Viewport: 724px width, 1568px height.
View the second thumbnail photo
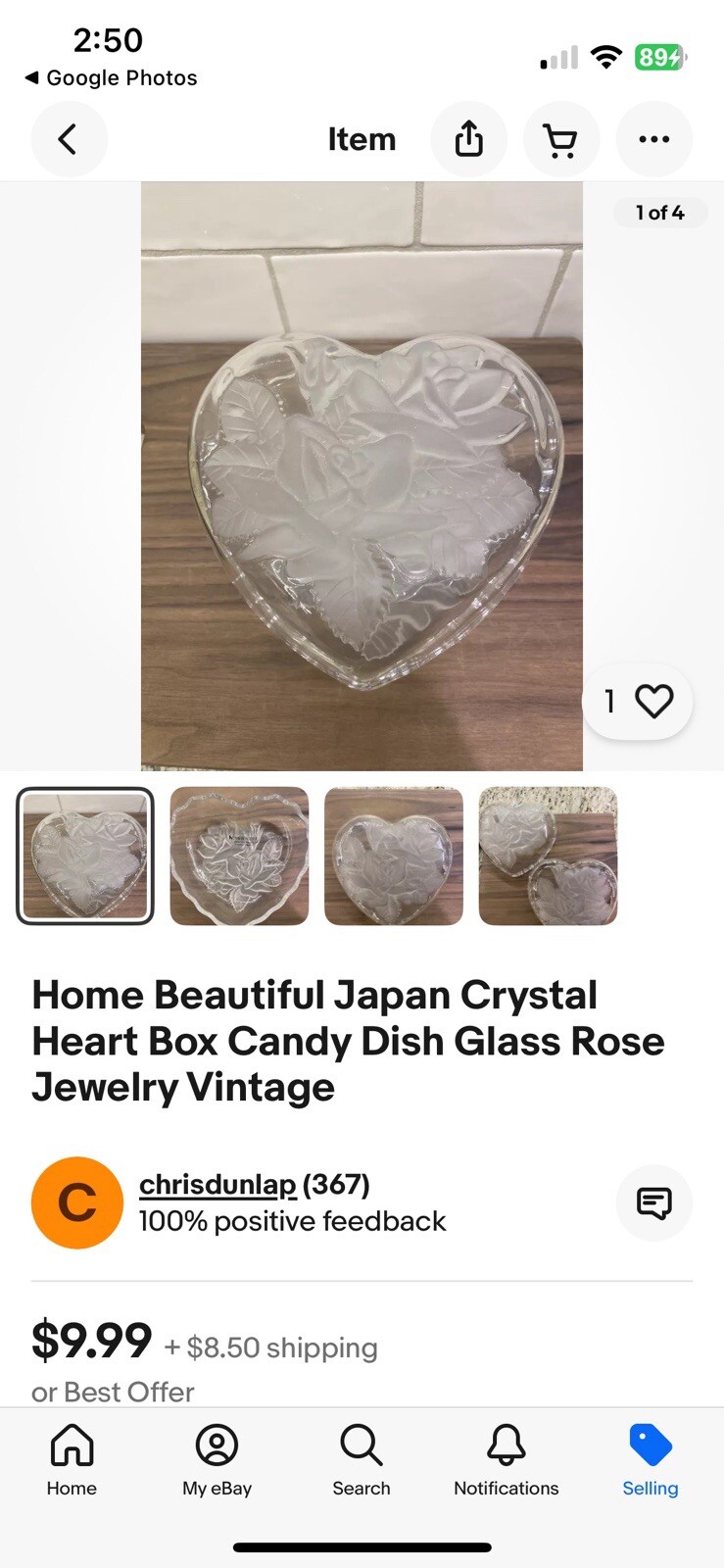[x=239, y=857]
